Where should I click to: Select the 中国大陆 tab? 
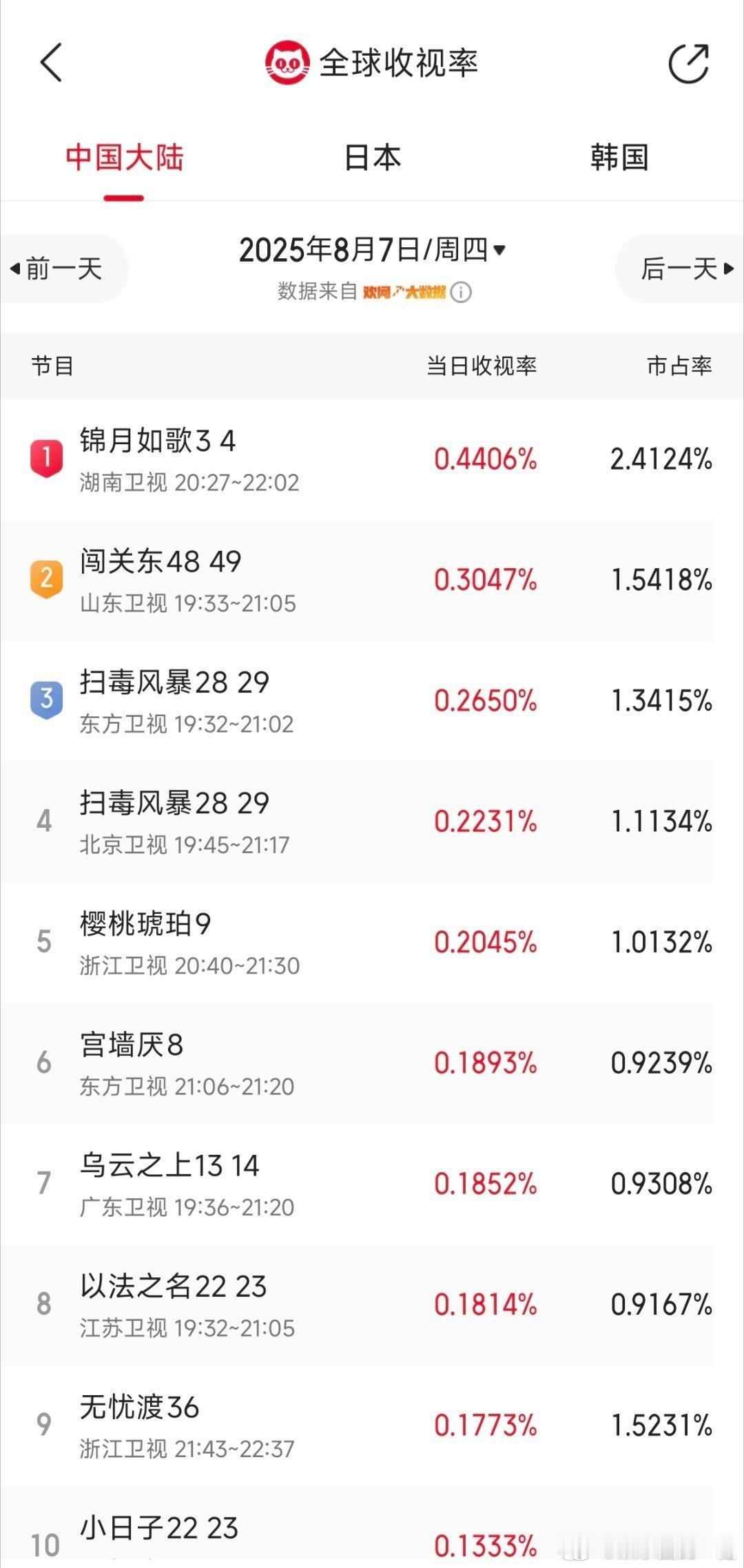tap(125, 157)
